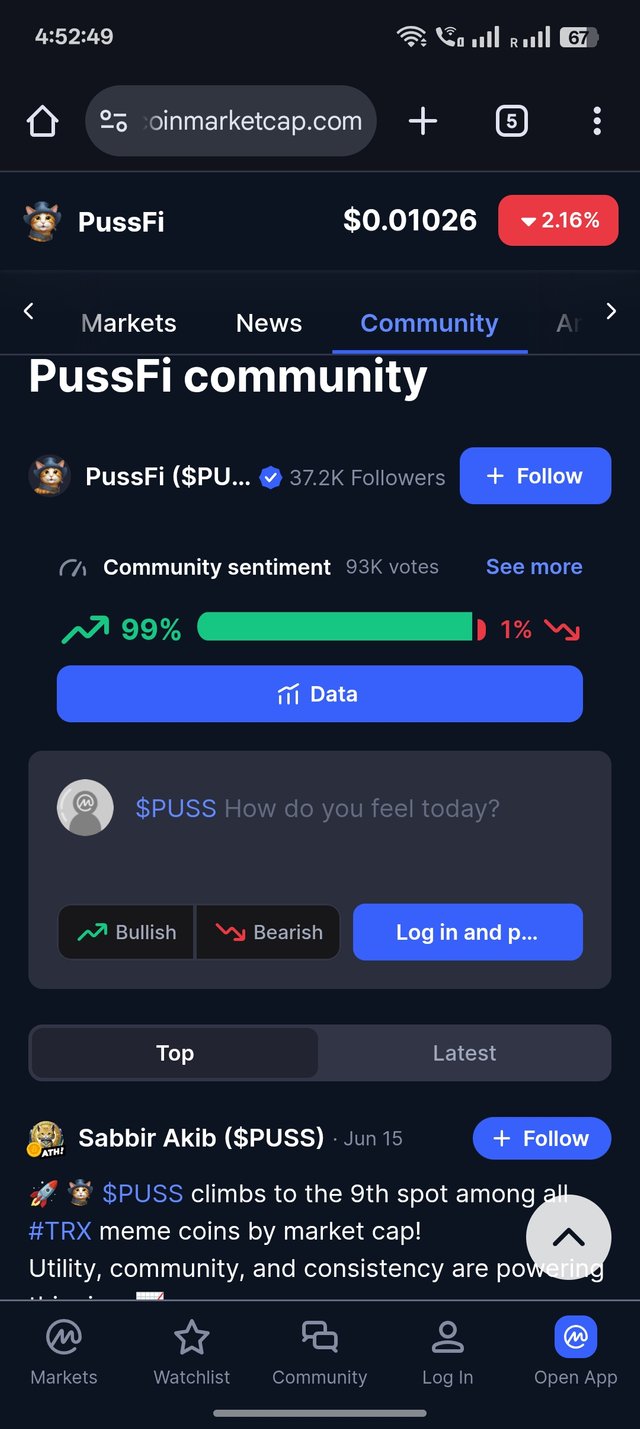Show previous section tabs with left arrow

[28, 312]
